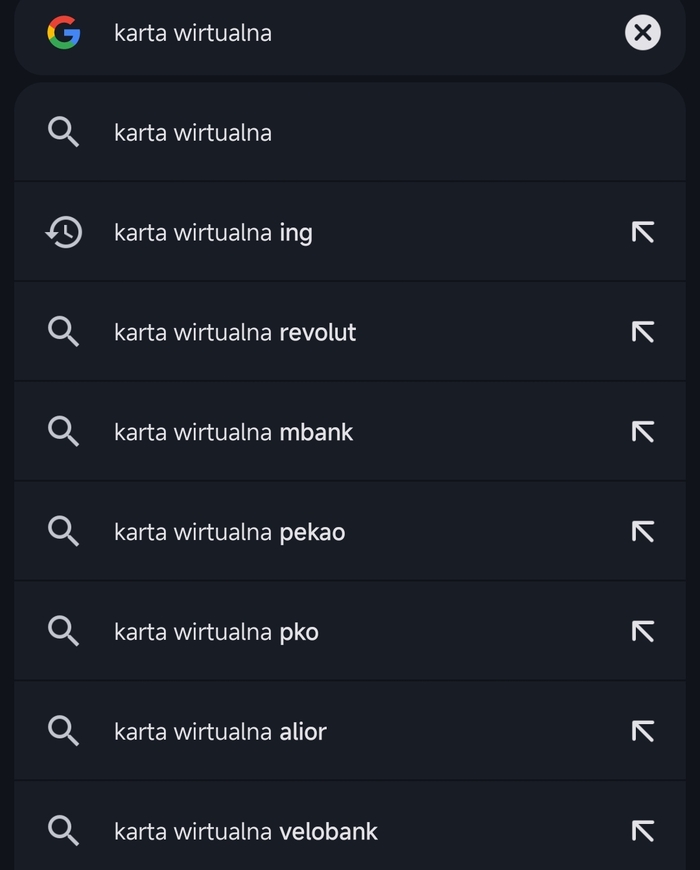Insert the alior suggestion with its arrow
Viewport: 700px width, 870px height.
(x=642, y=733)
